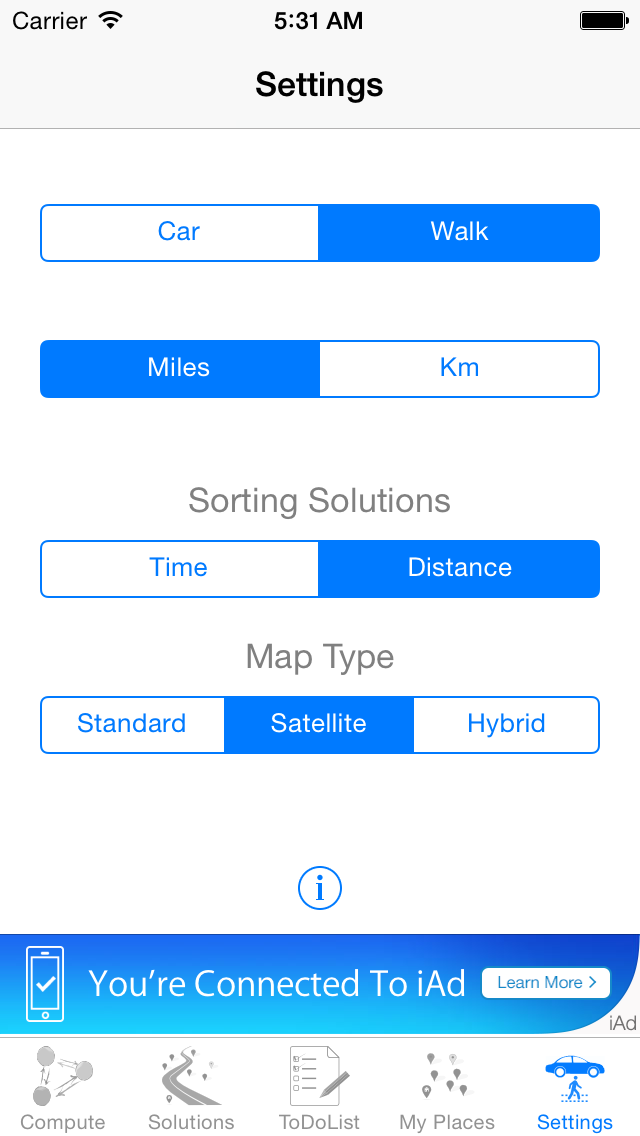Image resolution: width=640 pixels, height=1136 pixels.
Task: Set map type to Standard
Action: coord(132,724)
